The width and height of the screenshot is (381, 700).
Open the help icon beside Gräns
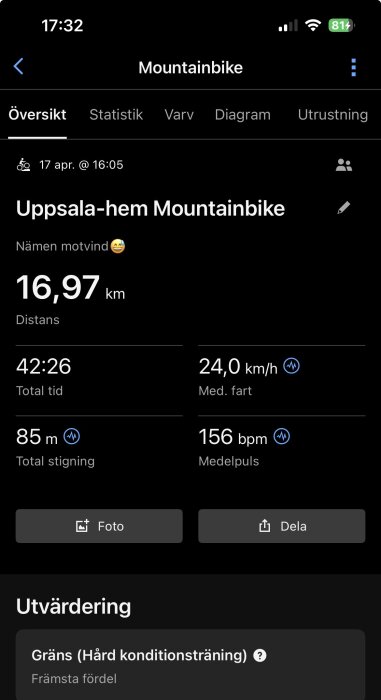click(260, 655)
